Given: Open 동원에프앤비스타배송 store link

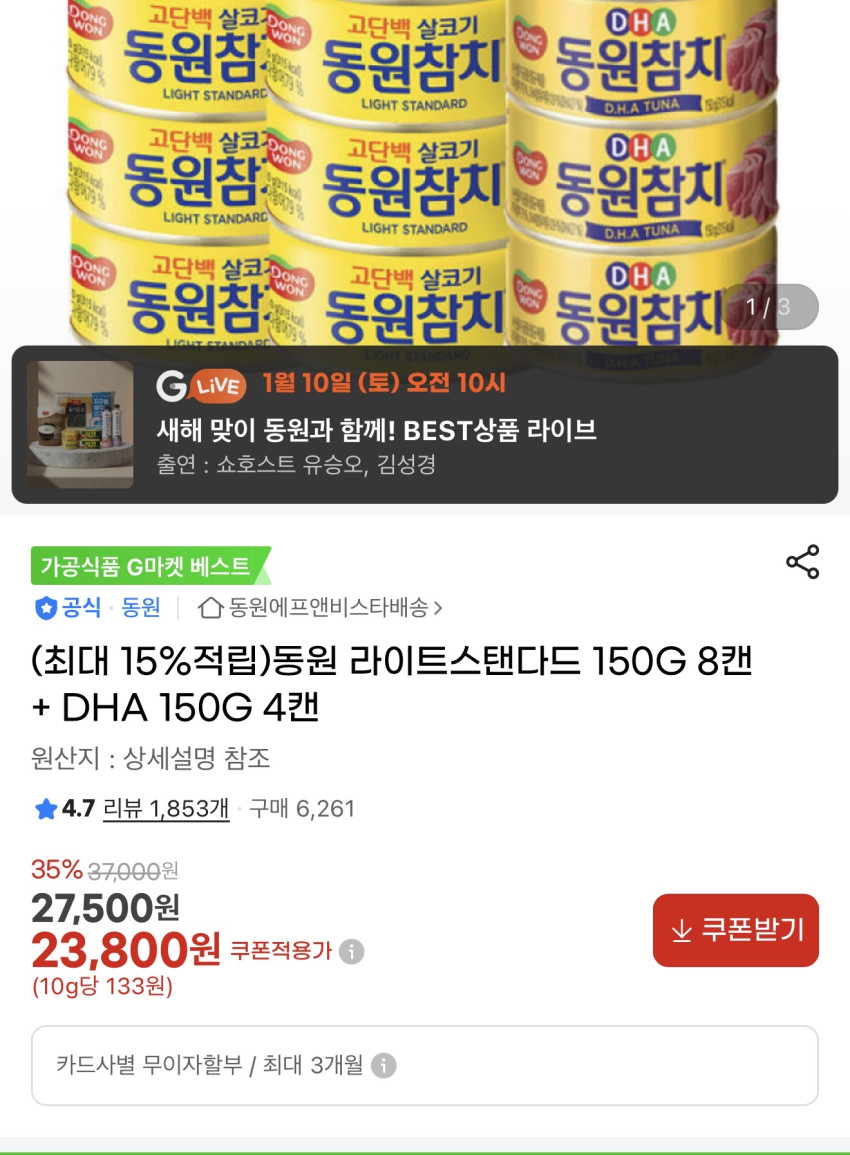Looking at the screenshot, I should [320, 608].
